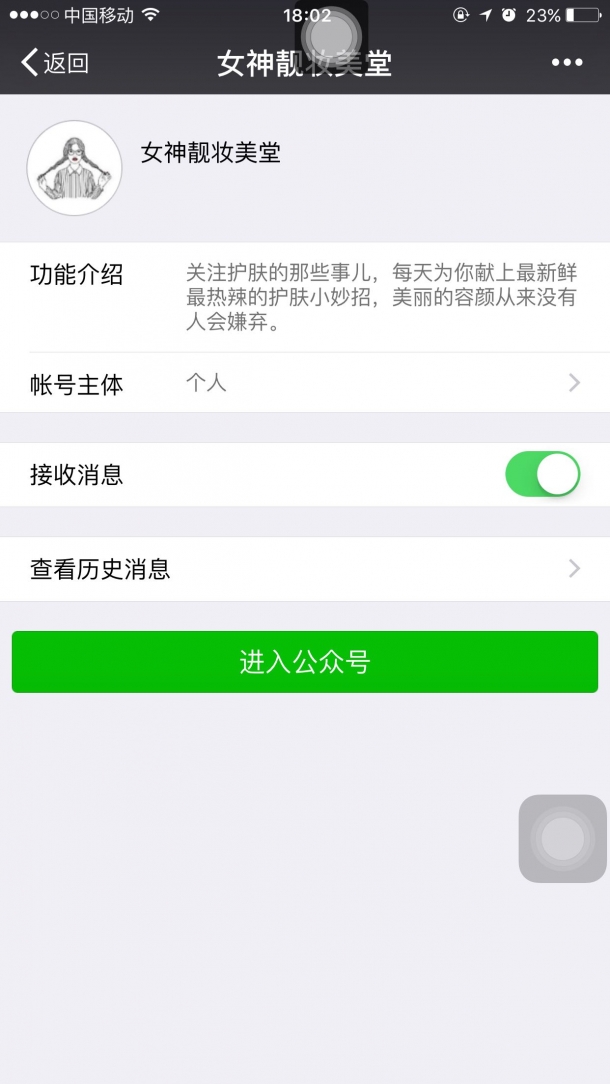Go back using the 返回 button

coord(55,62)
